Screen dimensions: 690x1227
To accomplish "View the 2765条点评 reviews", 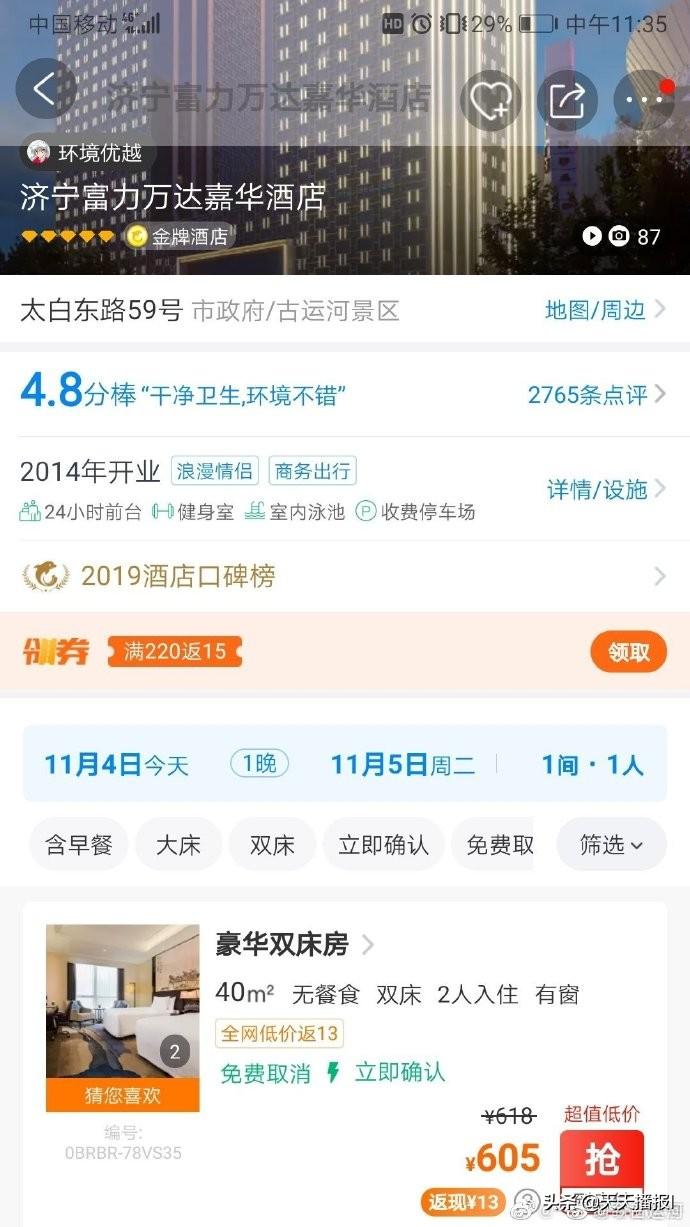I will (596, 395).
